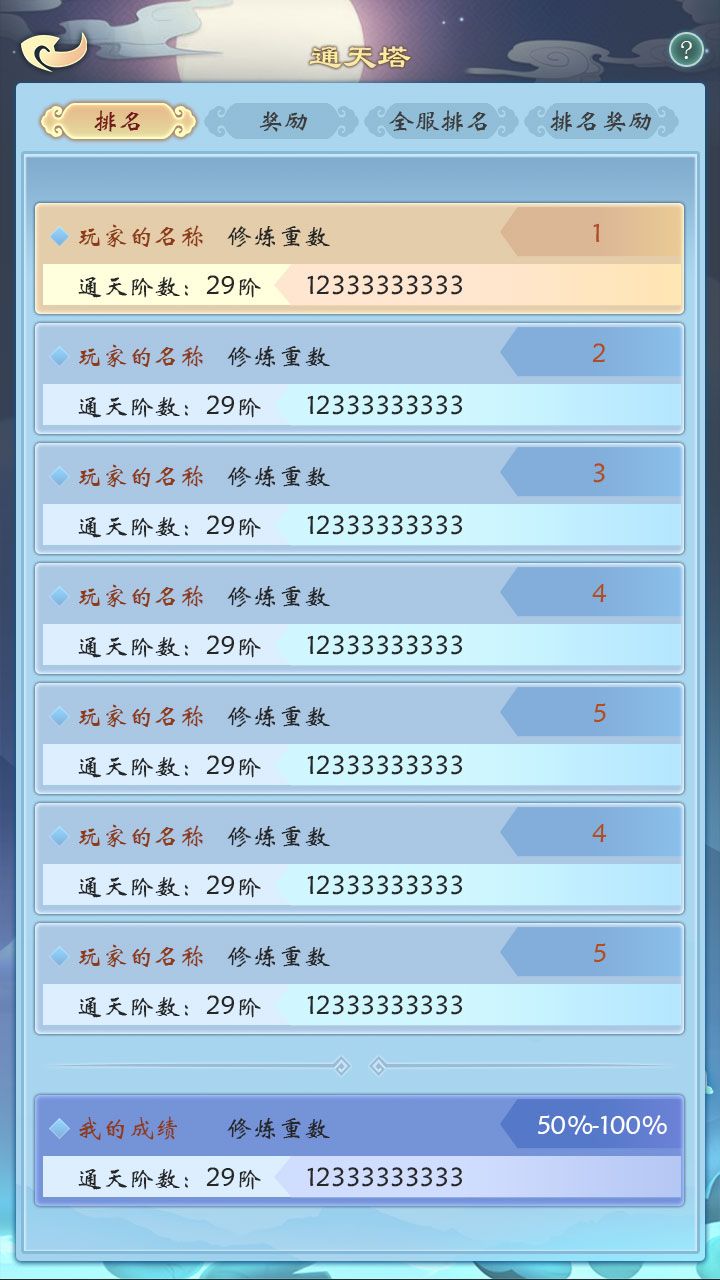Click the 50%-100% progress indicator
The image size is (720, 1280).
(600, 1127)
